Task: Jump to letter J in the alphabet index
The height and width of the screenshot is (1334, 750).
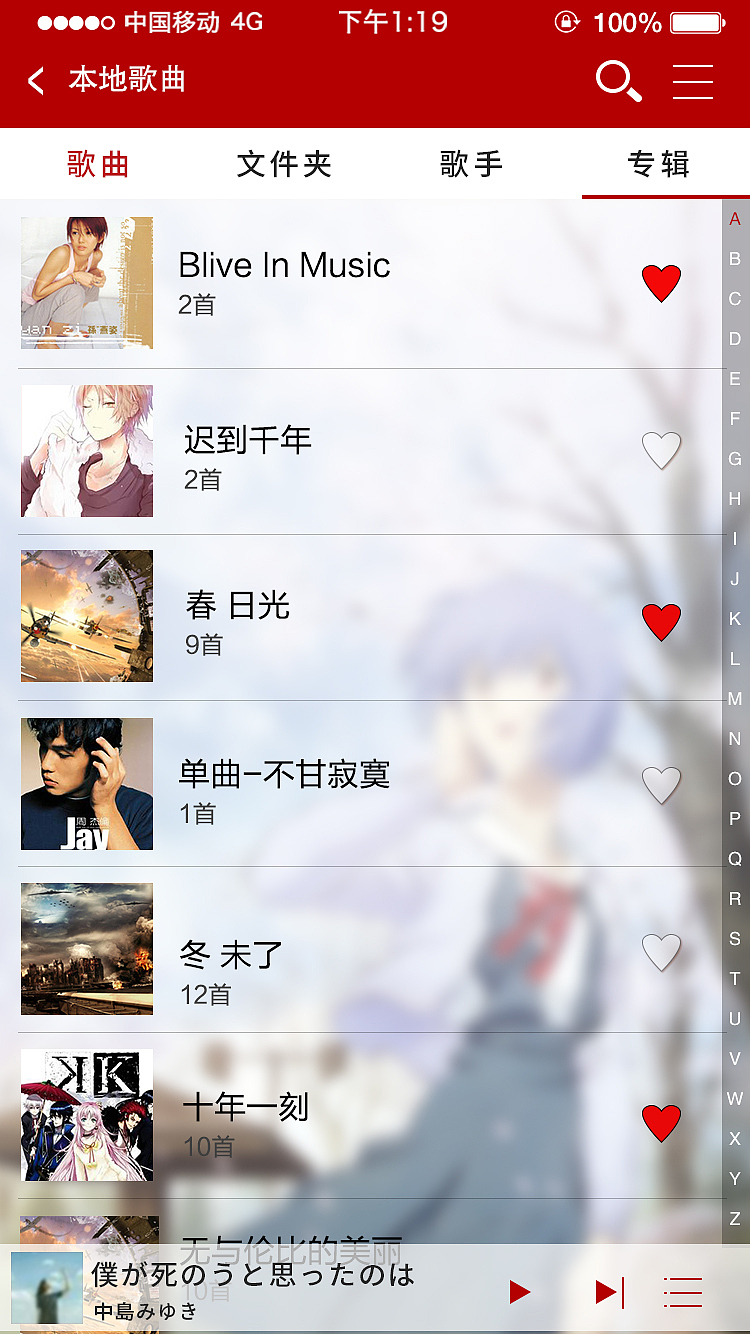Action: 735,578
